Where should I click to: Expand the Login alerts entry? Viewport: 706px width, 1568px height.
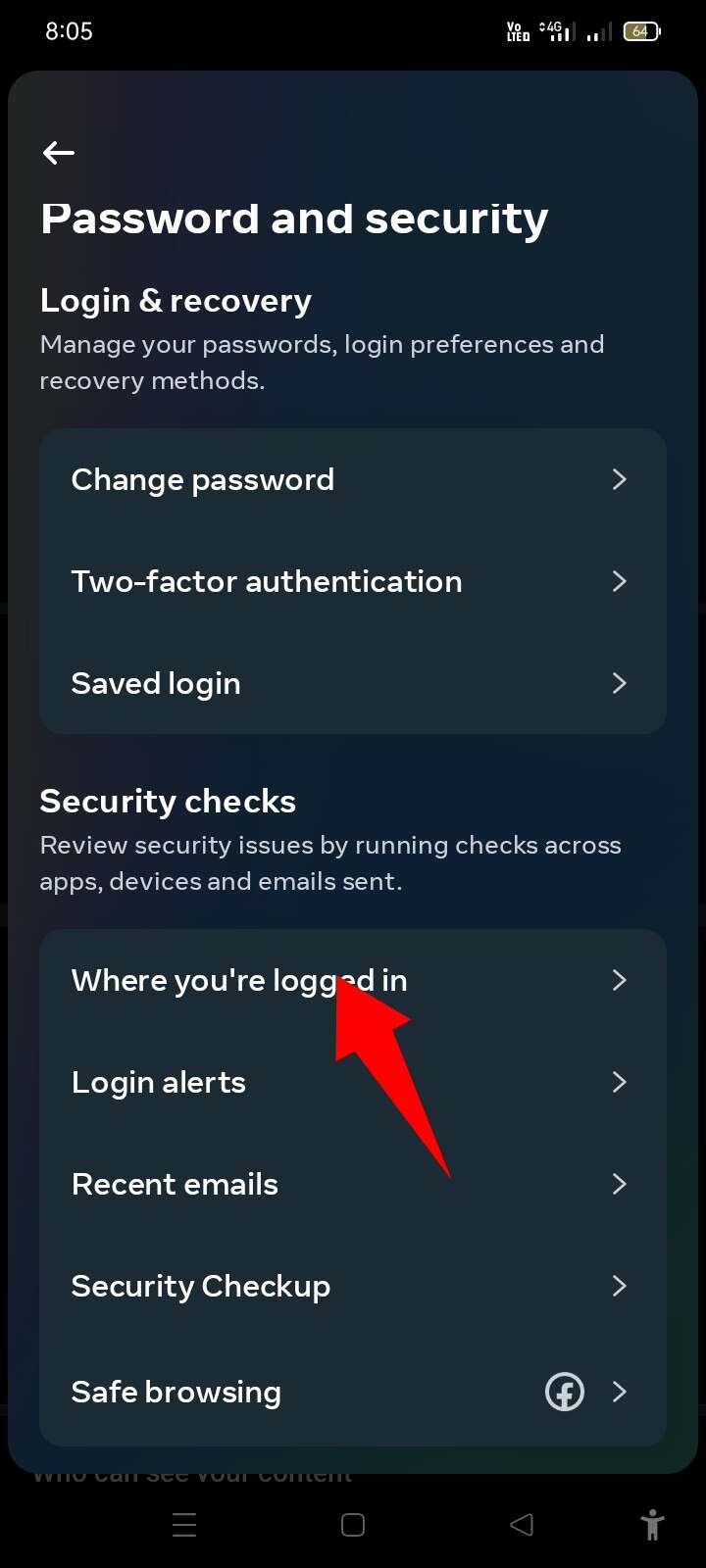(353, 1082)
